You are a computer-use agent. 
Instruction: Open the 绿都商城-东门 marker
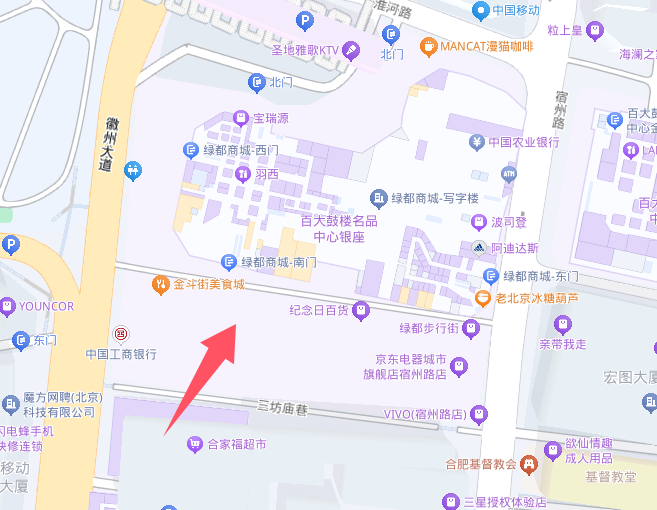[x=490, y=276]
